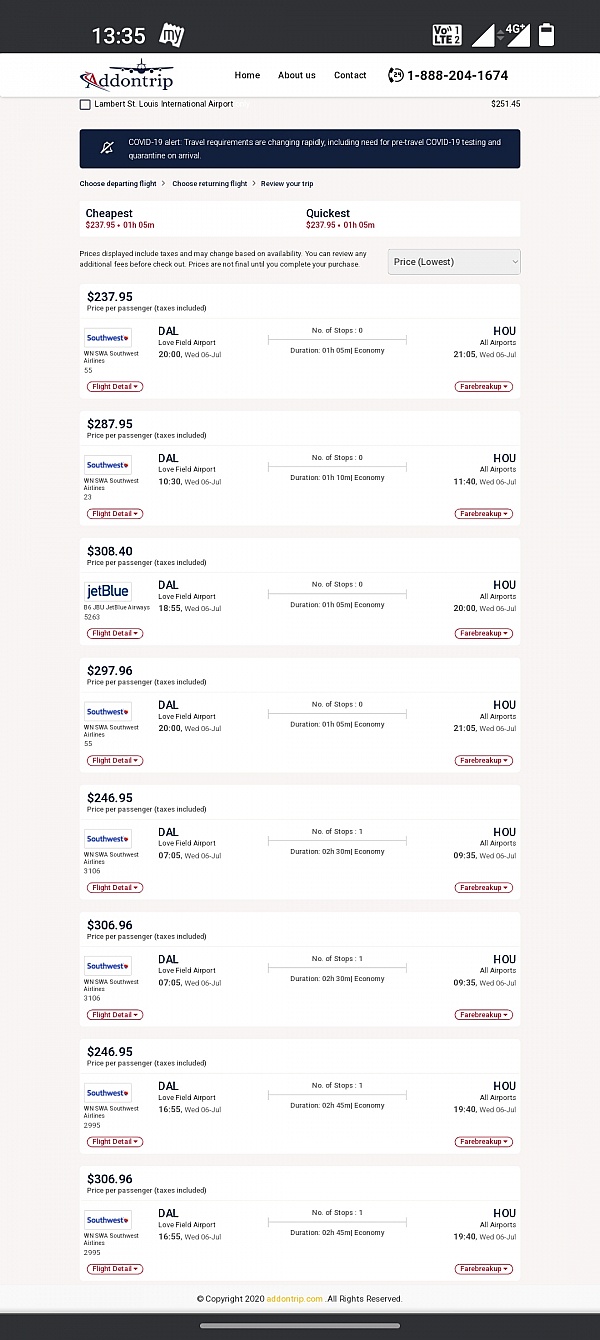
Task: Expand Farebreakup on the $308.40 JetBlue flight
Action: click(484, 634)
